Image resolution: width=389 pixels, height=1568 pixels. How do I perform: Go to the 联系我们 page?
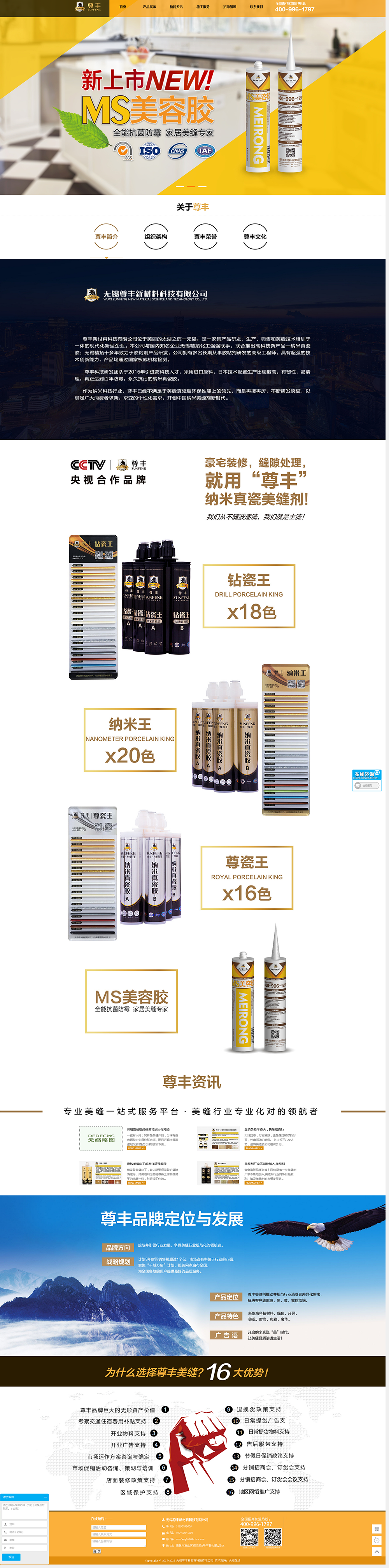256,7
